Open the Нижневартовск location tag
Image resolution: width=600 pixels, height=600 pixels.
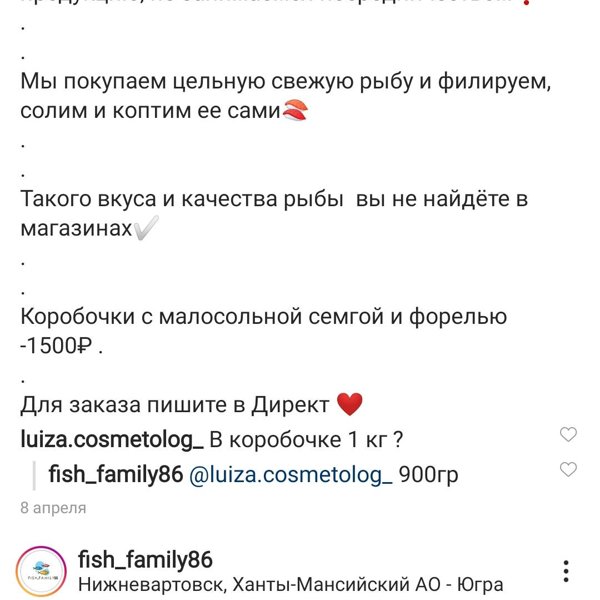[290, 585]
